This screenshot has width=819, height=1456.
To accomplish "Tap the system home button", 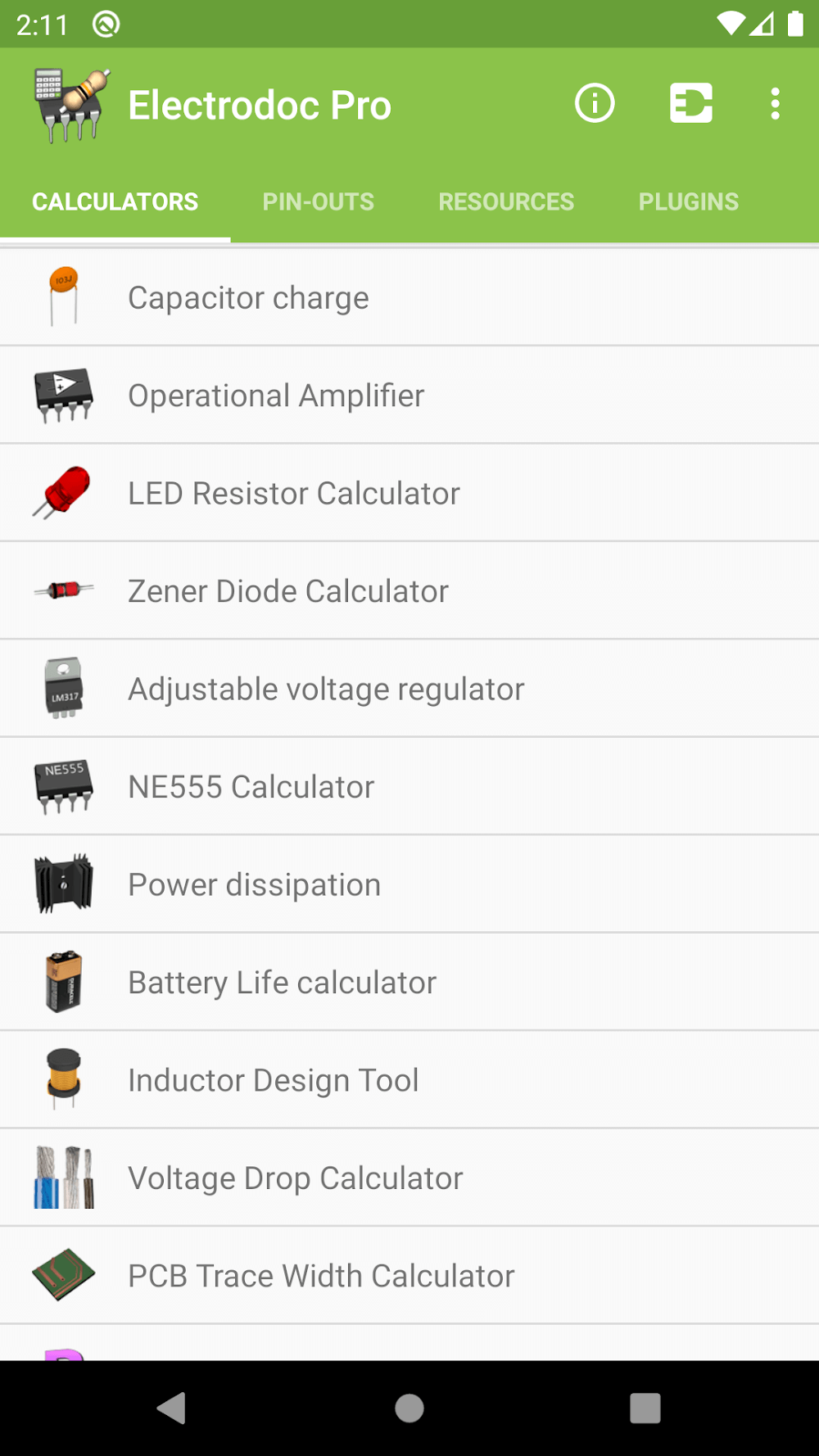I will 409,1409.
